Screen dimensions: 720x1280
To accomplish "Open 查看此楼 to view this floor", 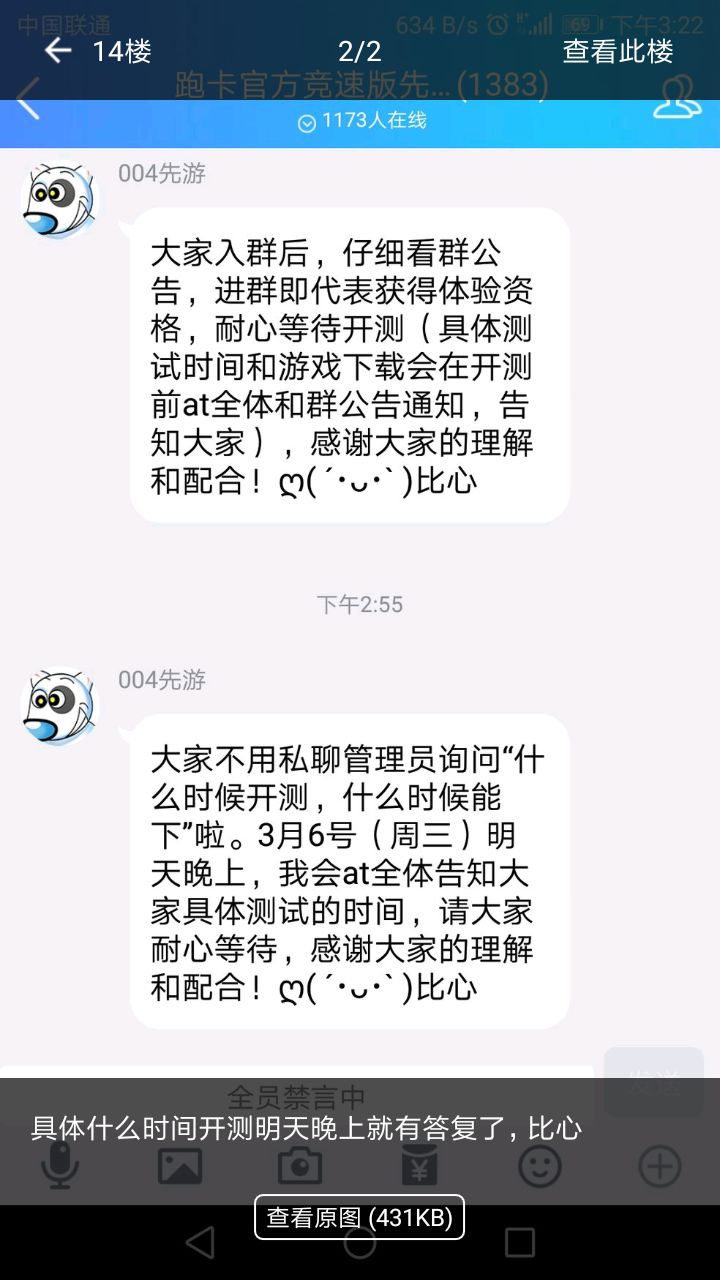I will tap(618, 51).
